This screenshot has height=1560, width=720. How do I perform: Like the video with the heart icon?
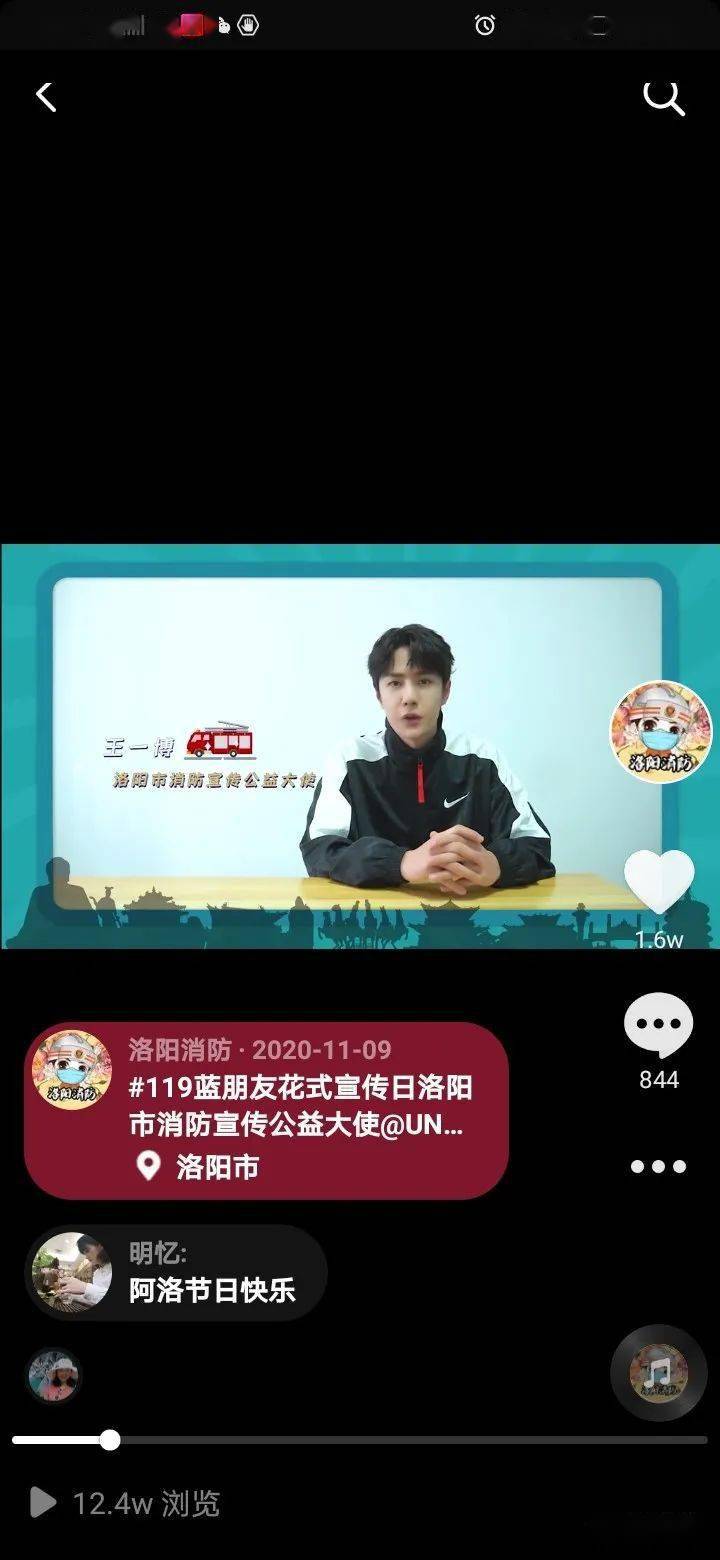point(659,883)
